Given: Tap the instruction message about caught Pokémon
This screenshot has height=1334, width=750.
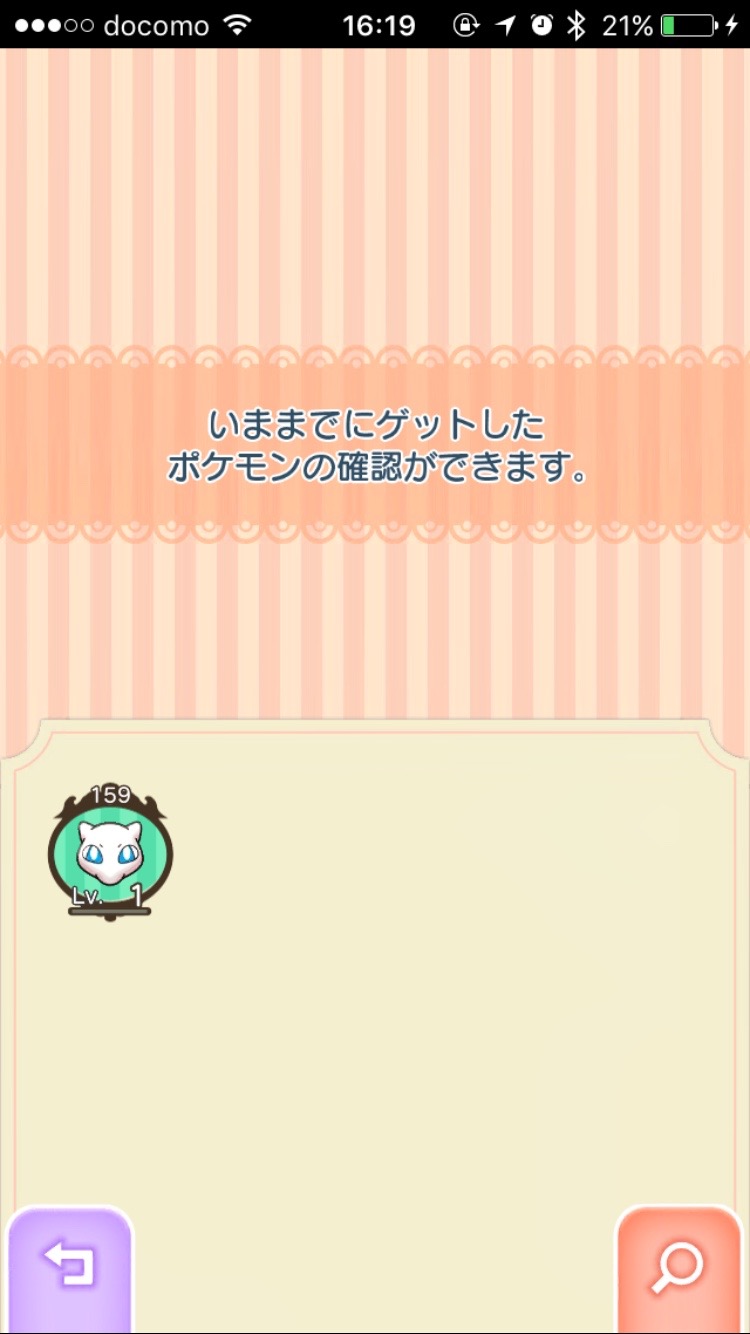Looking at the screenshot, I should [x=375, y=446].
